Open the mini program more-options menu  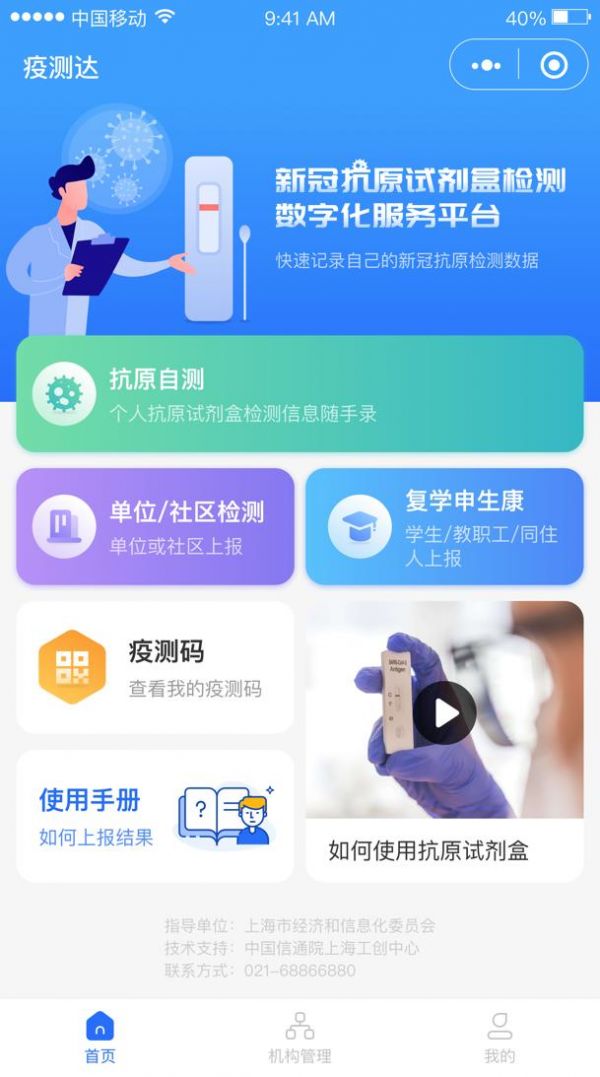[x=486, y=66]
